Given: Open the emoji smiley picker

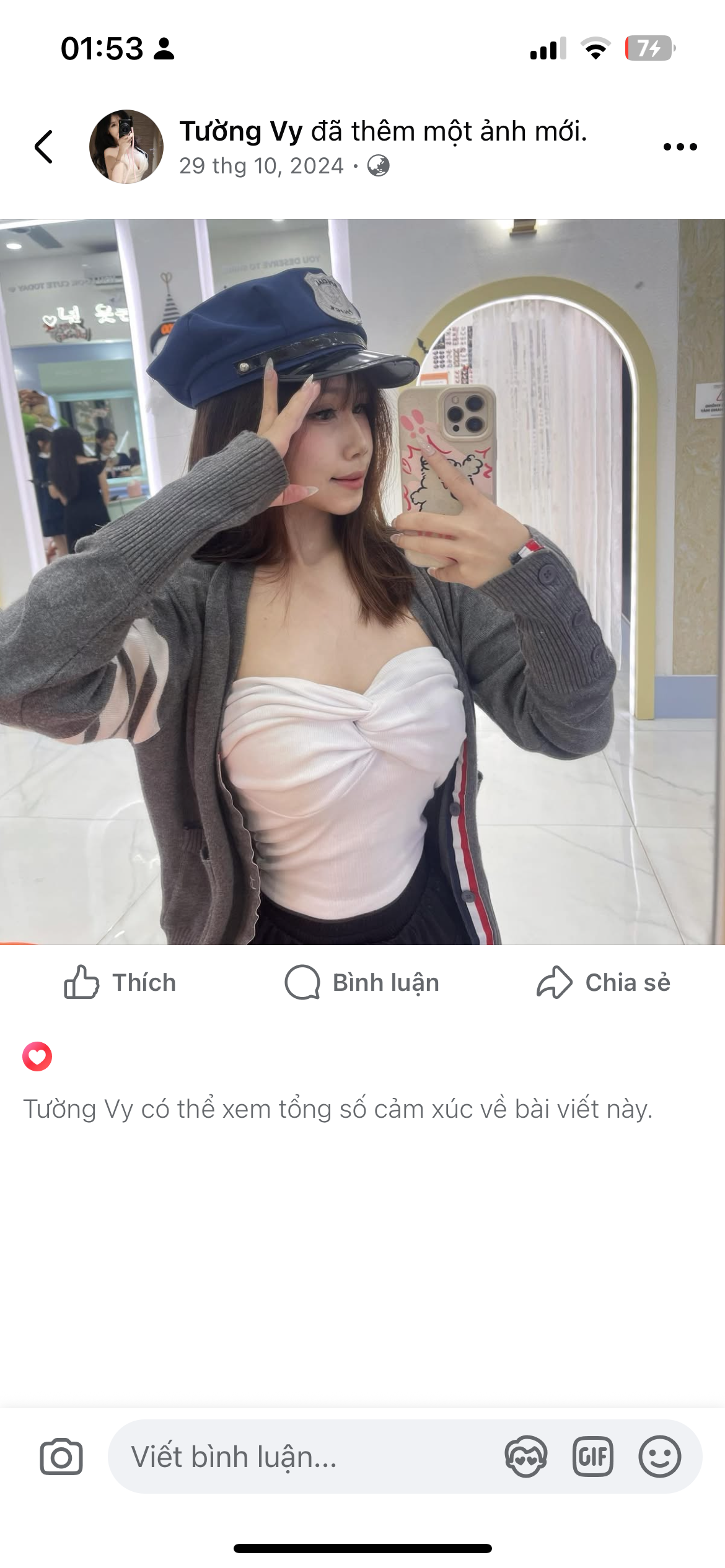Looking at the screenshot, I should click(660, 1457).
